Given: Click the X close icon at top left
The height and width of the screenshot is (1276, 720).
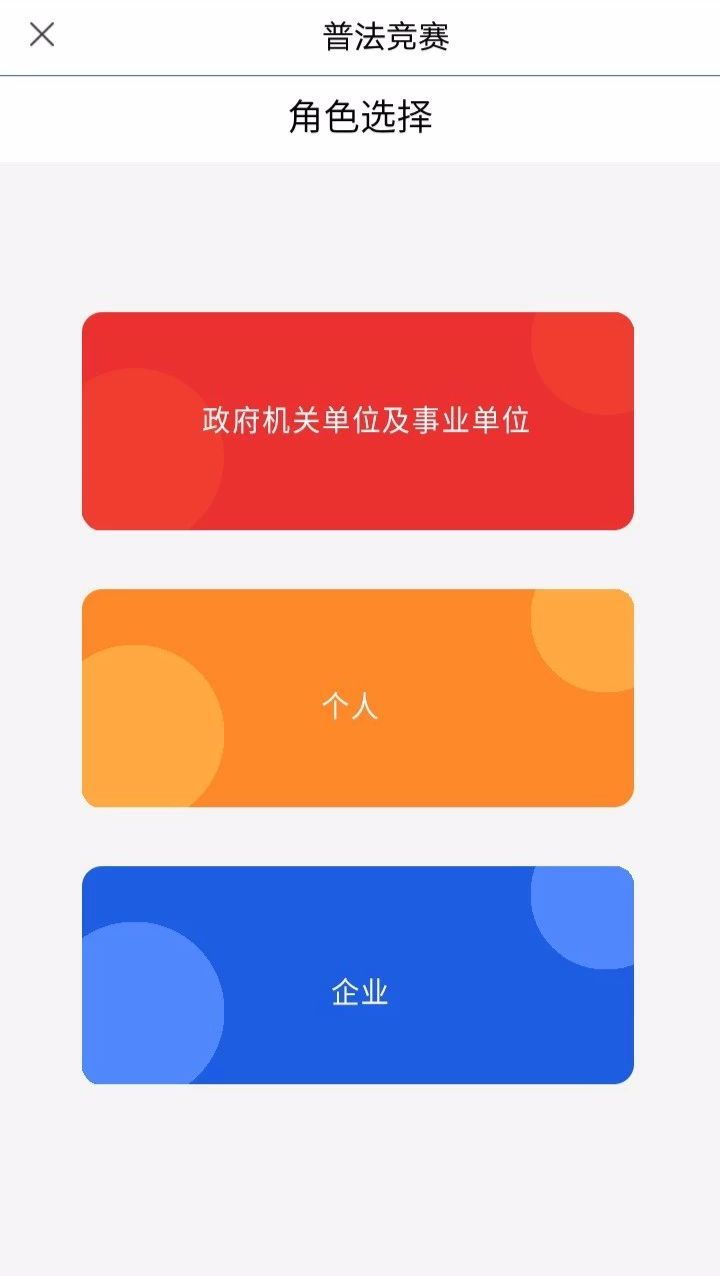Looking at the screenshot, I should [42, 34].
